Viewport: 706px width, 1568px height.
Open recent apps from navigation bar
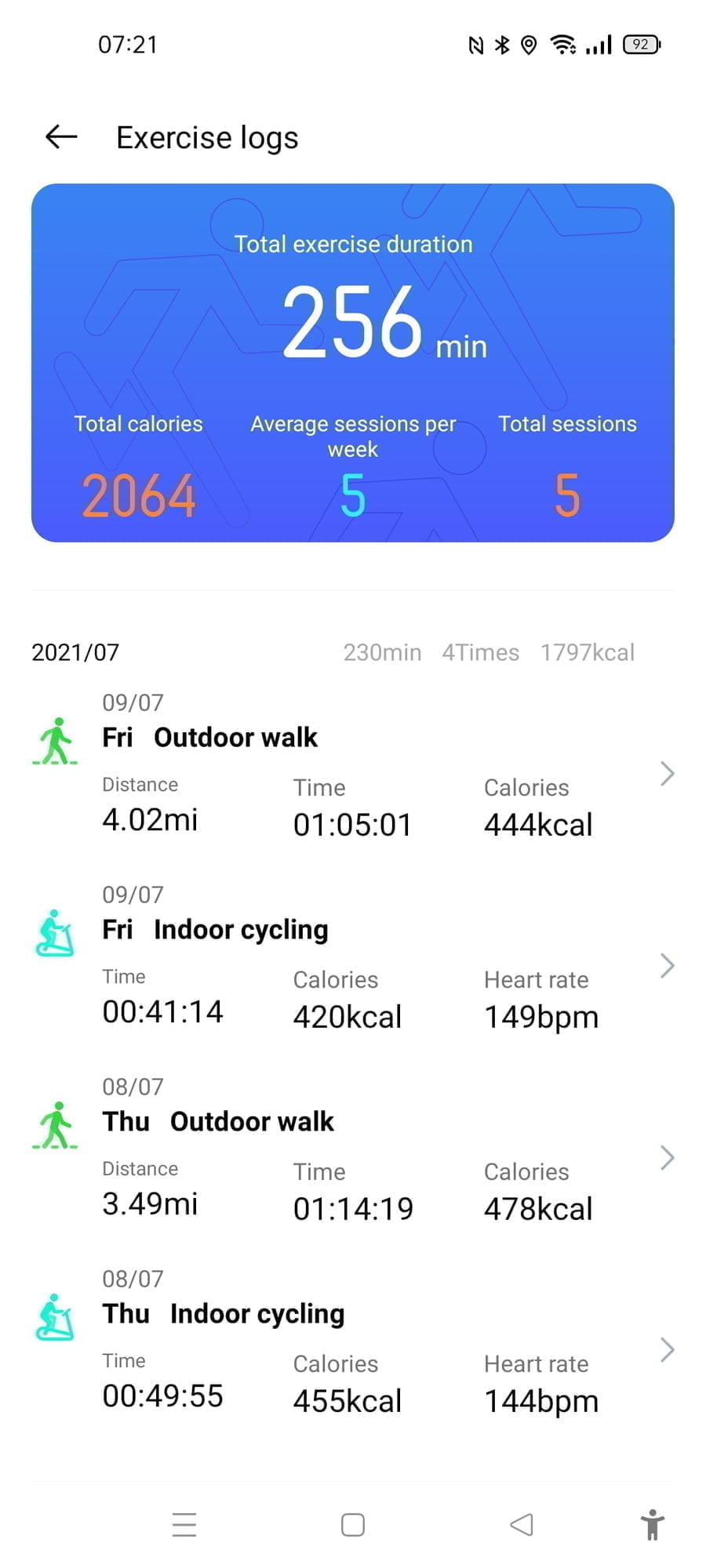pyautogui.click(x=184, y=1525)
